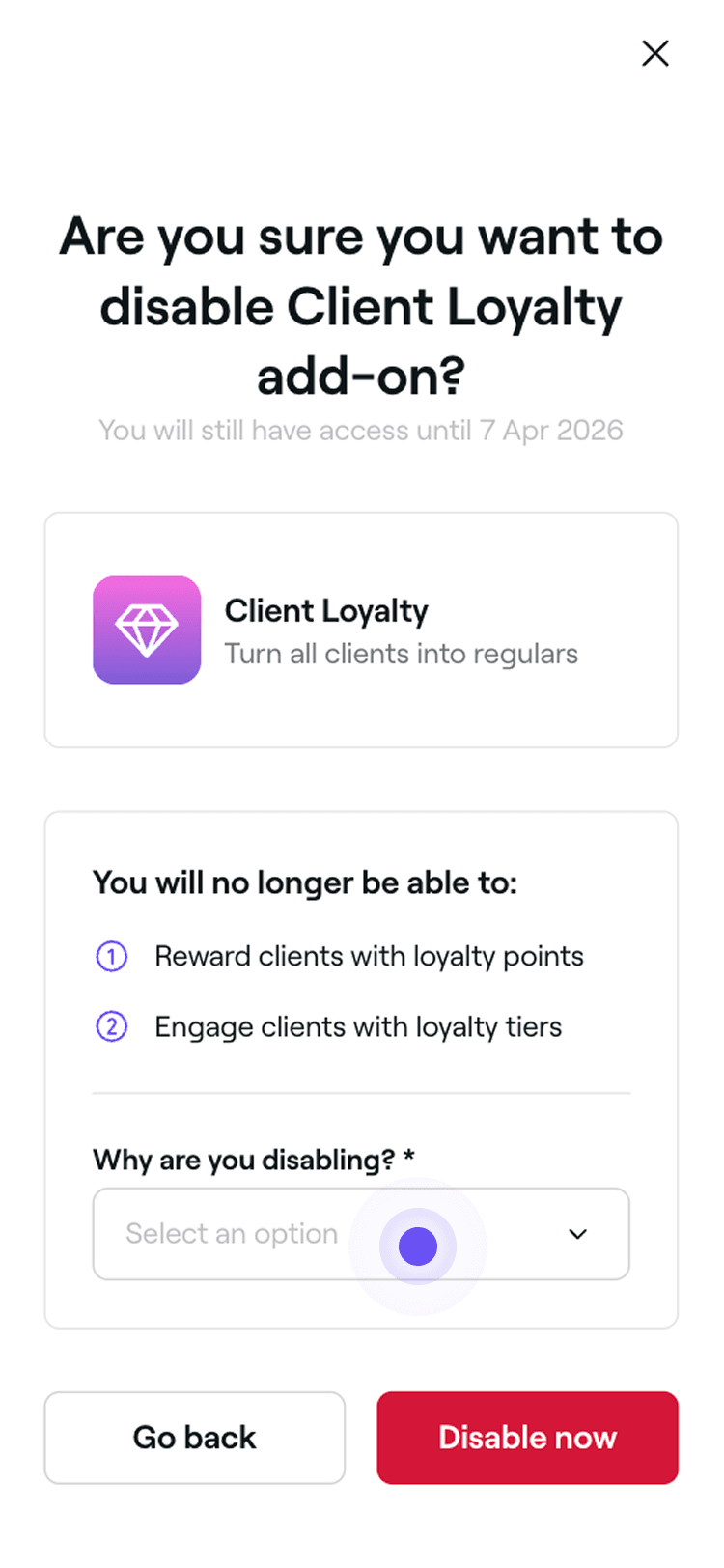Click 'Engage clients with loyalty tiers' item

pos(357,1026)
